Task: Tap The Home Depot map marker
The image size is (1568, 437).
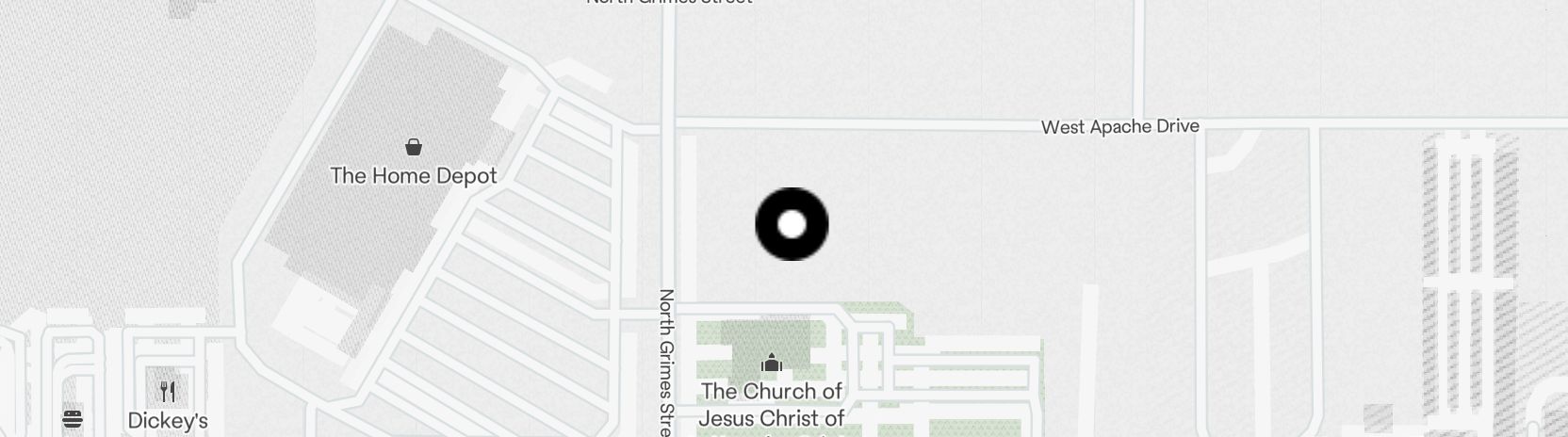Action: click(x=413, y=147)
